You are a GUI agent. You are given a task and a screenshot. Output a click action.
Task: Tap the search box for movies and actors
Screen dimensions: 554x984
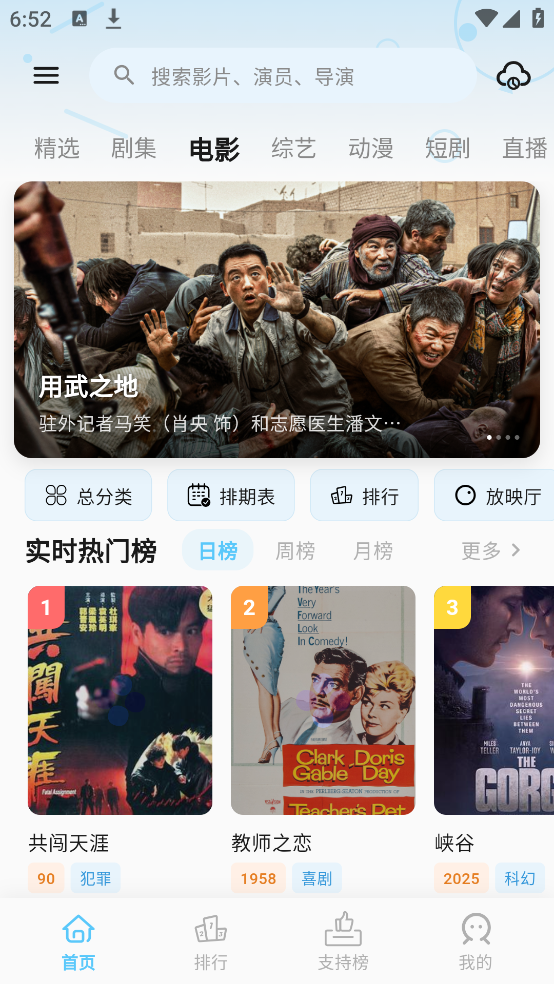(x=283, y=76)
